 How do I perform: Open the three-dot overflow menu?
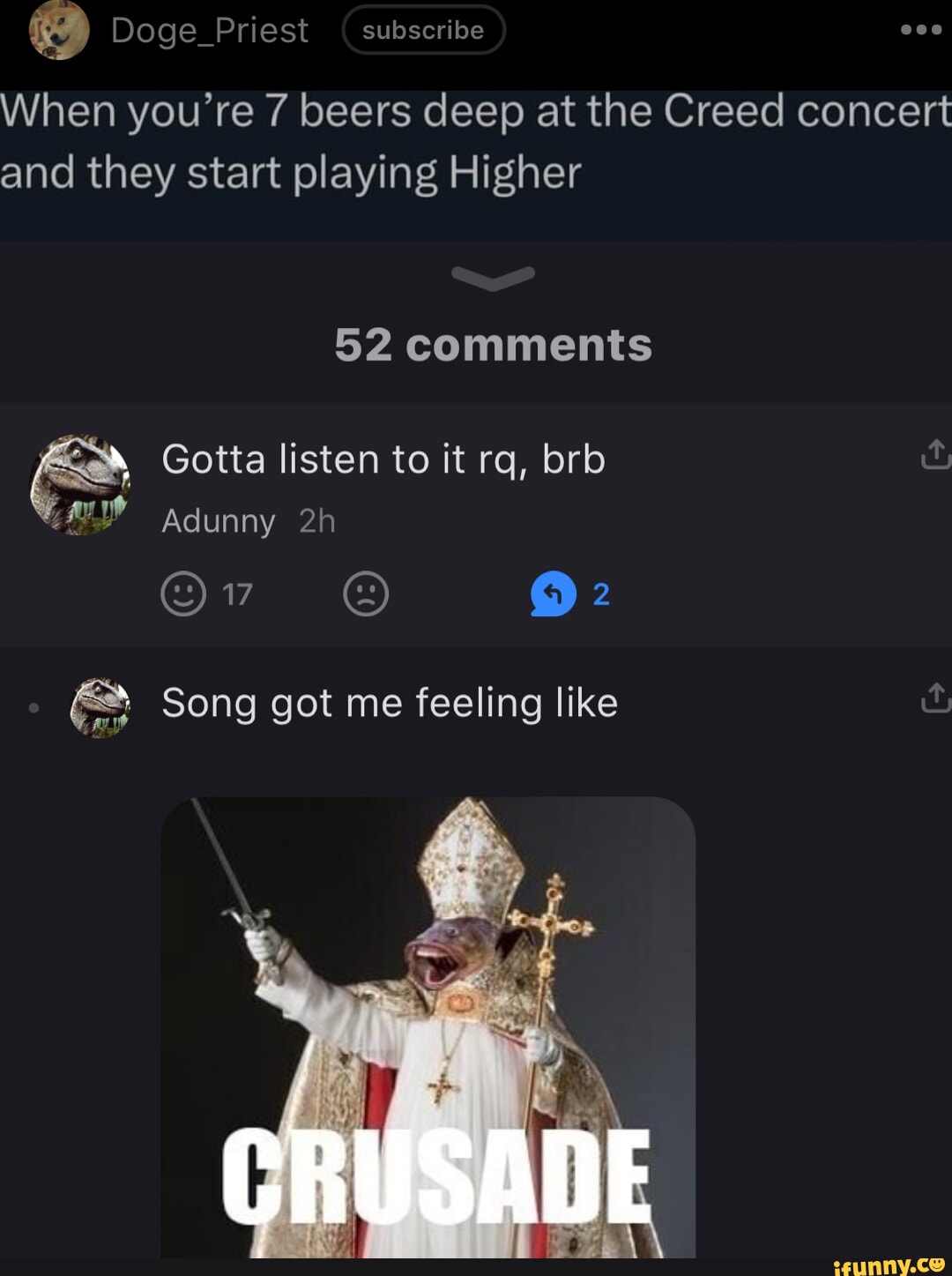pyautogui.click(x=920, y=29)
